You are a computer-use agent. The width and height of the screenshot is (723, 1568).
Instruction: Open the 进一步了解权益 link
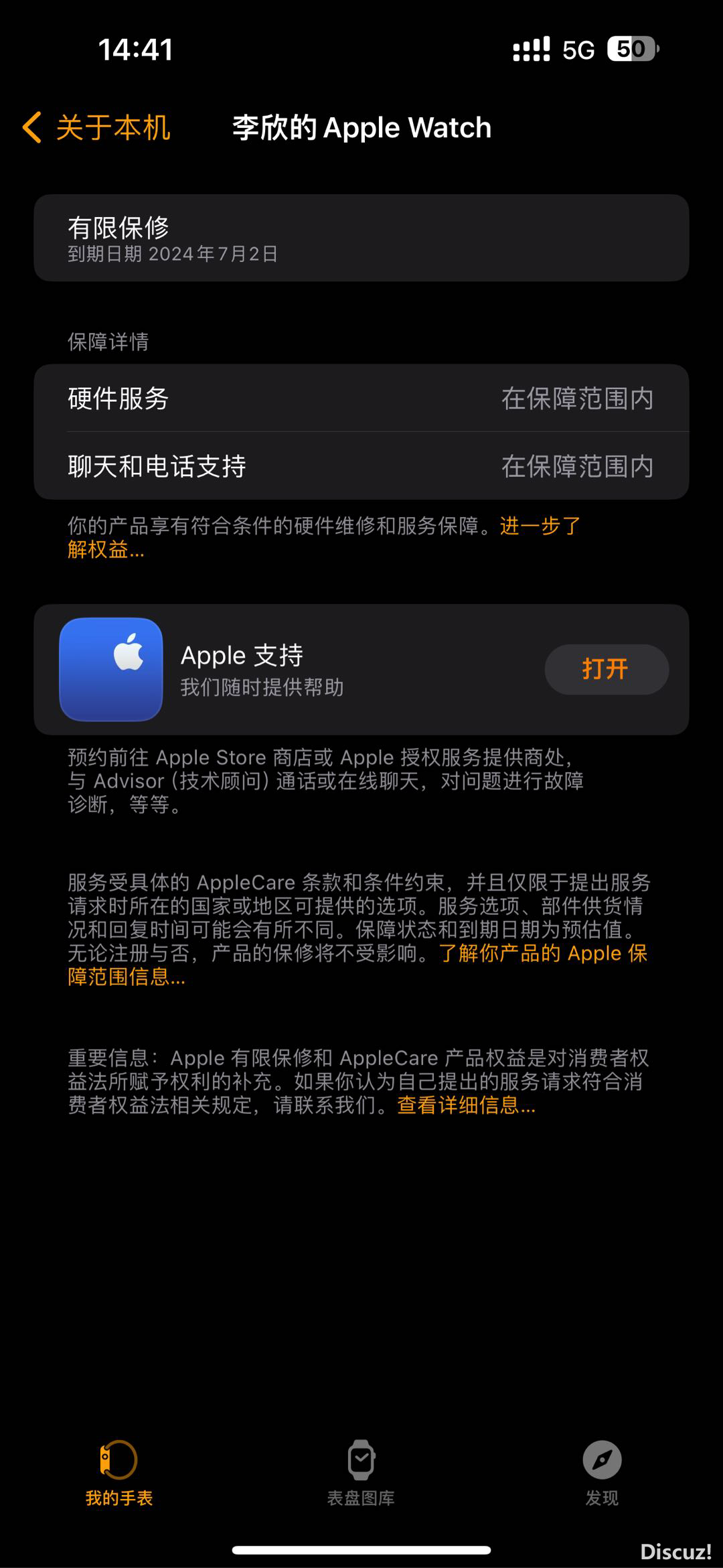[540, 526]
